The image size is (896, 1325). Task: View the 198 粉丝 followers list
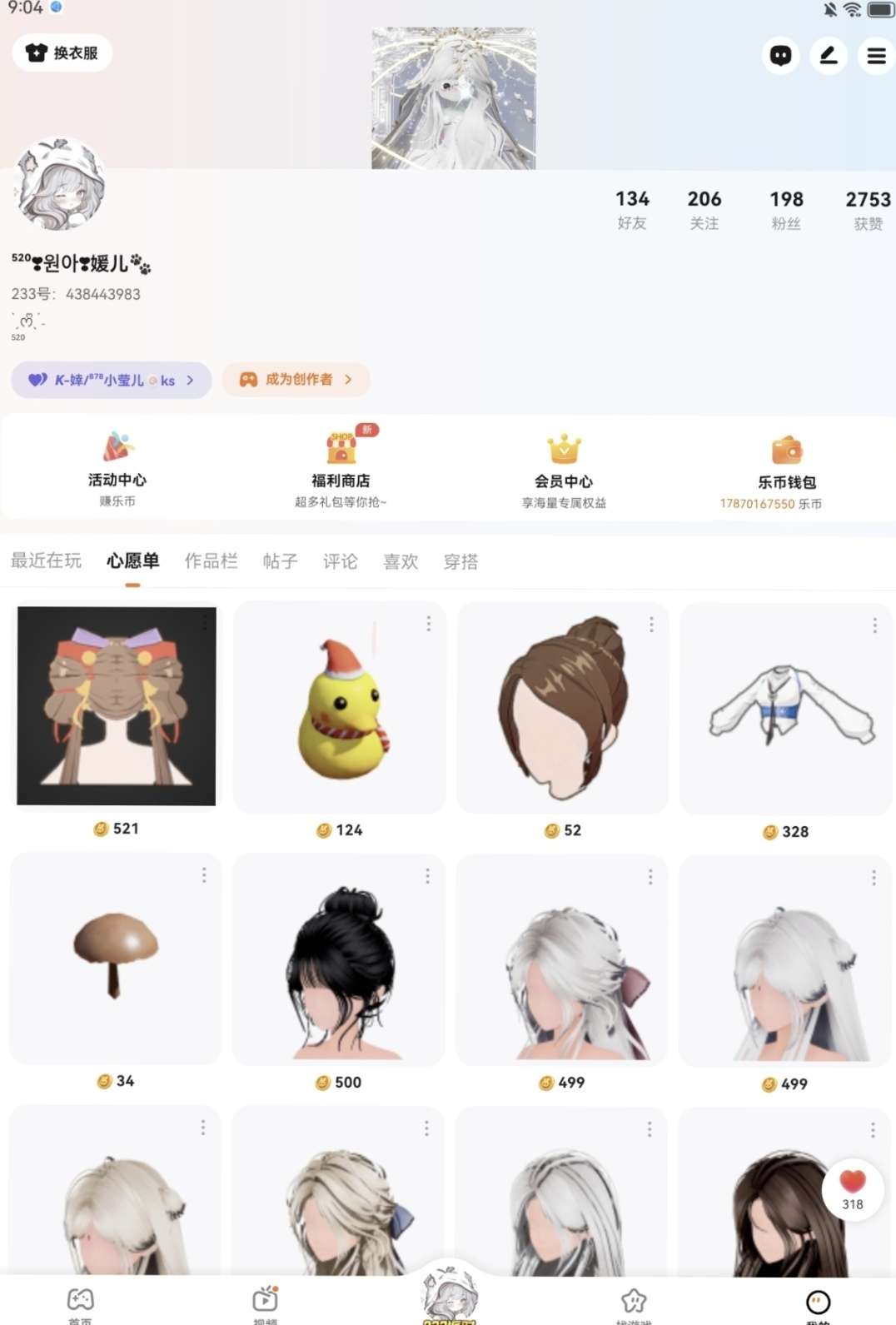785,209
